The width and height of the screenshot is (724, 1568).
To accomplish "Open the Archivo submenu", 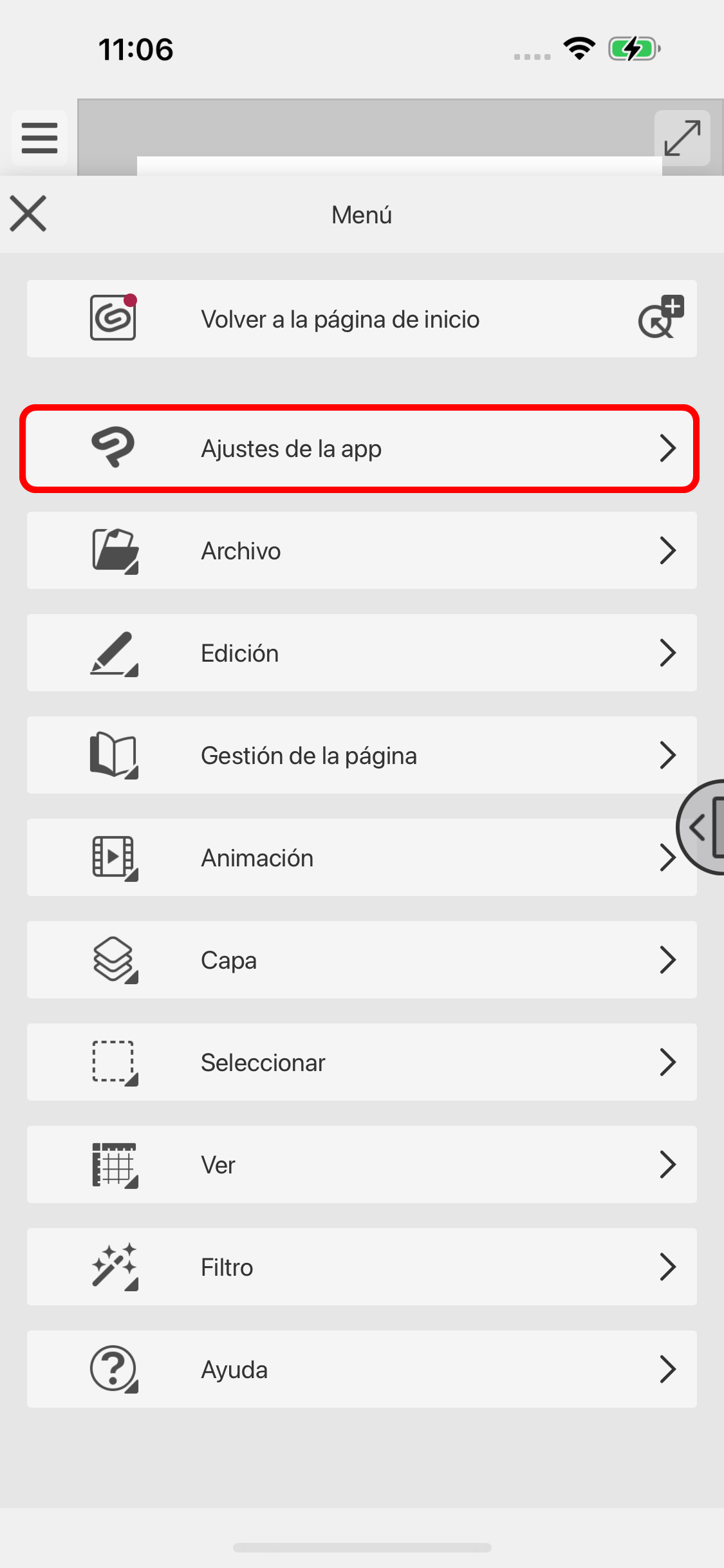I will [362, 551].
